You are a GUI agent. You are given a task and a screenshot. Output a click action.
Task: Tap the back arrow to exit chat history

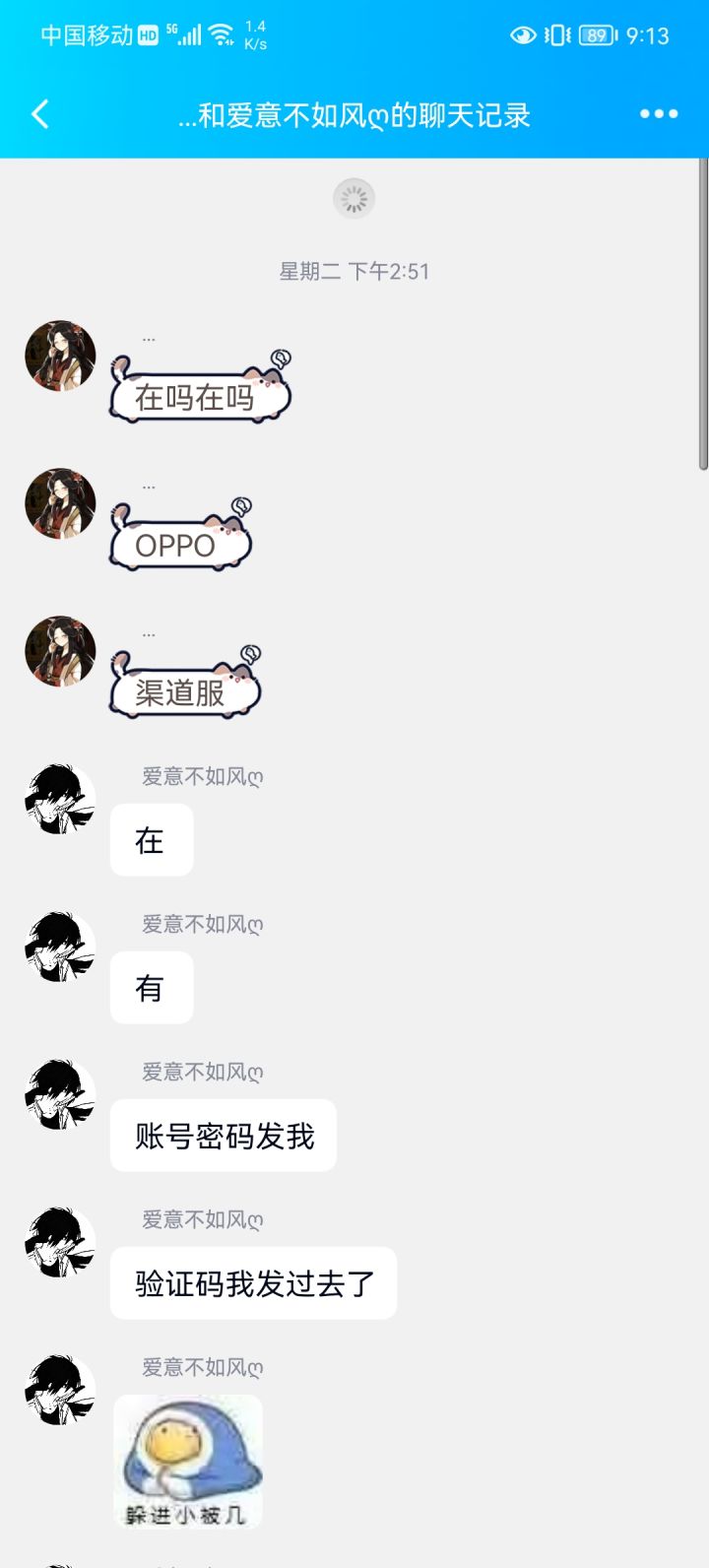[39, 114]
